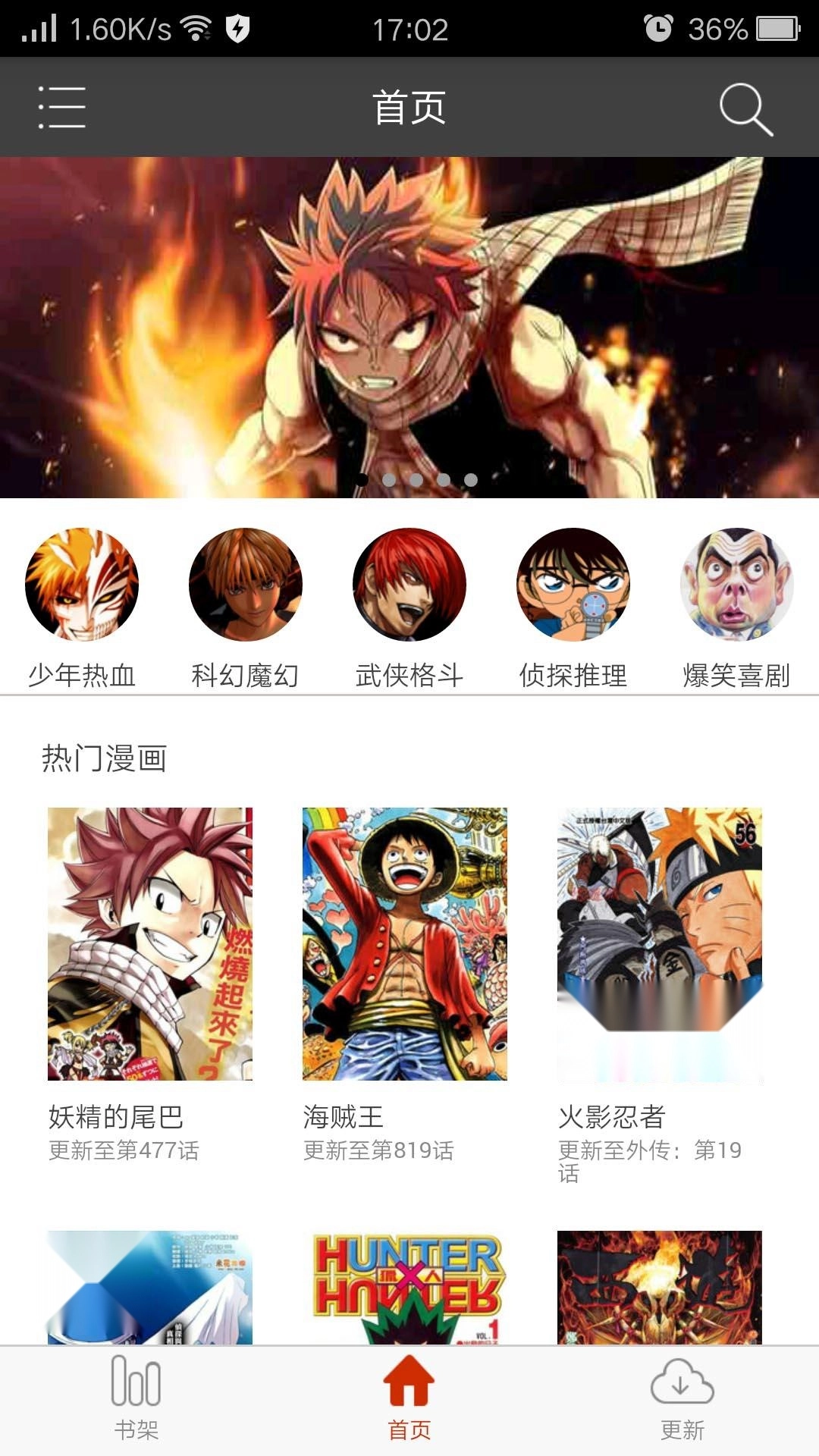
Task: Activate the third carousel dot
Action: (415, 479)
